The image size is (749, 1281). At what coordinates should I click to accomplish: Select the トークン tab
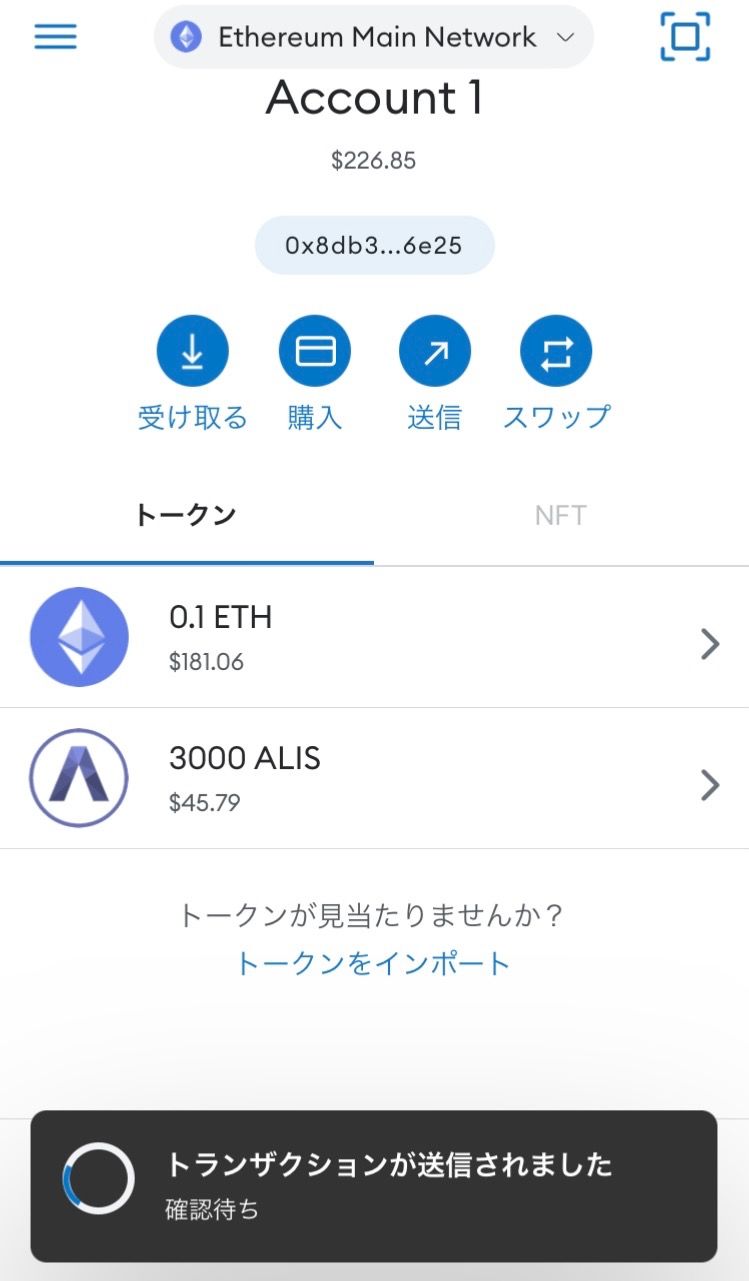click(x=186, y=515)
